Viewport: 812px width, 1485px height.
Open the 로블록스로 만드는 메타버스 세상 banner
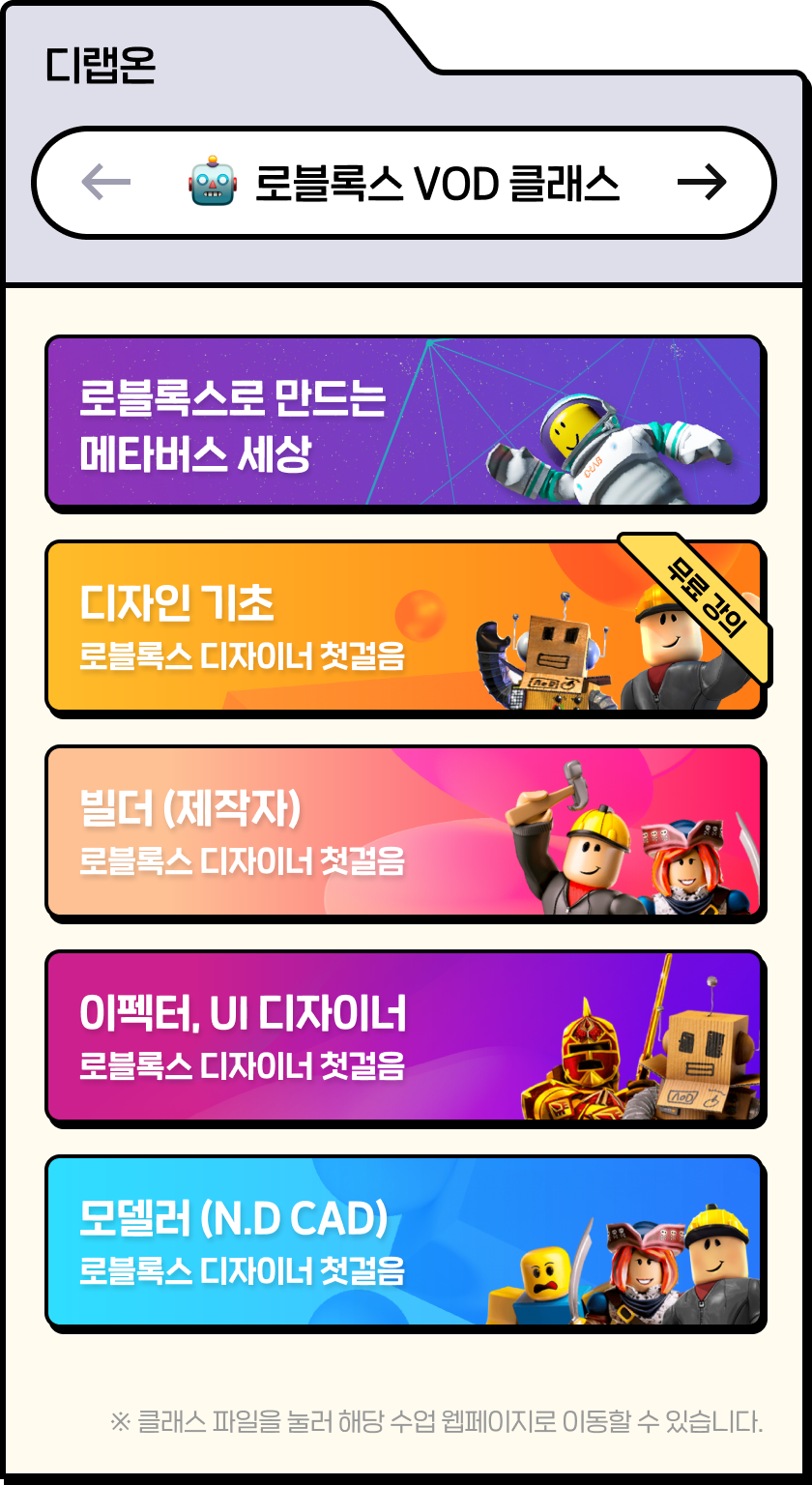click(x=404, y=422)
